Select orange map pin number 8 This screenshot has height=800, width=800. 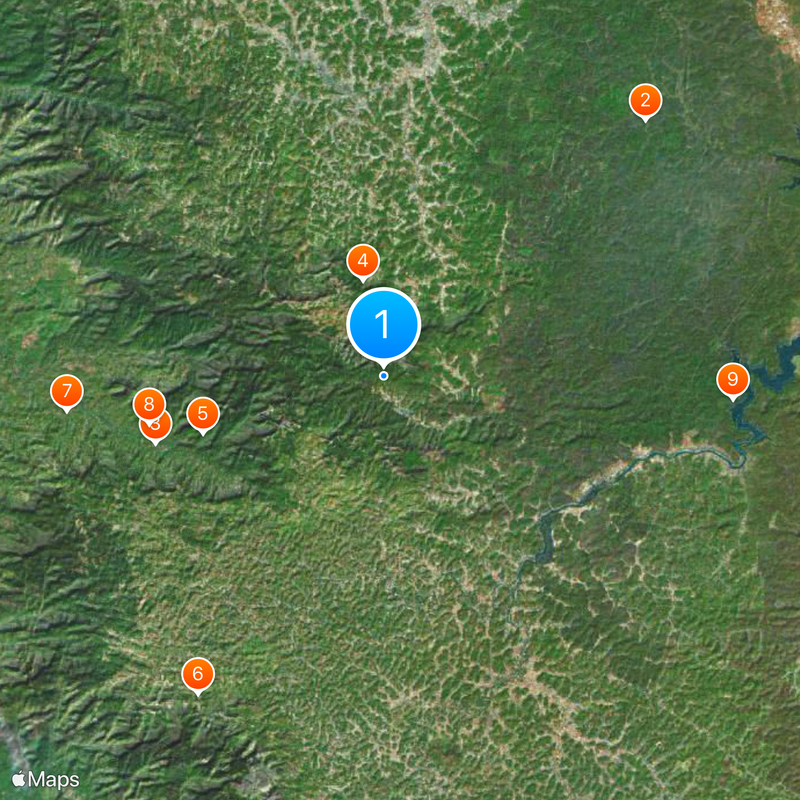pyautogui.click(x=148, y=404)
